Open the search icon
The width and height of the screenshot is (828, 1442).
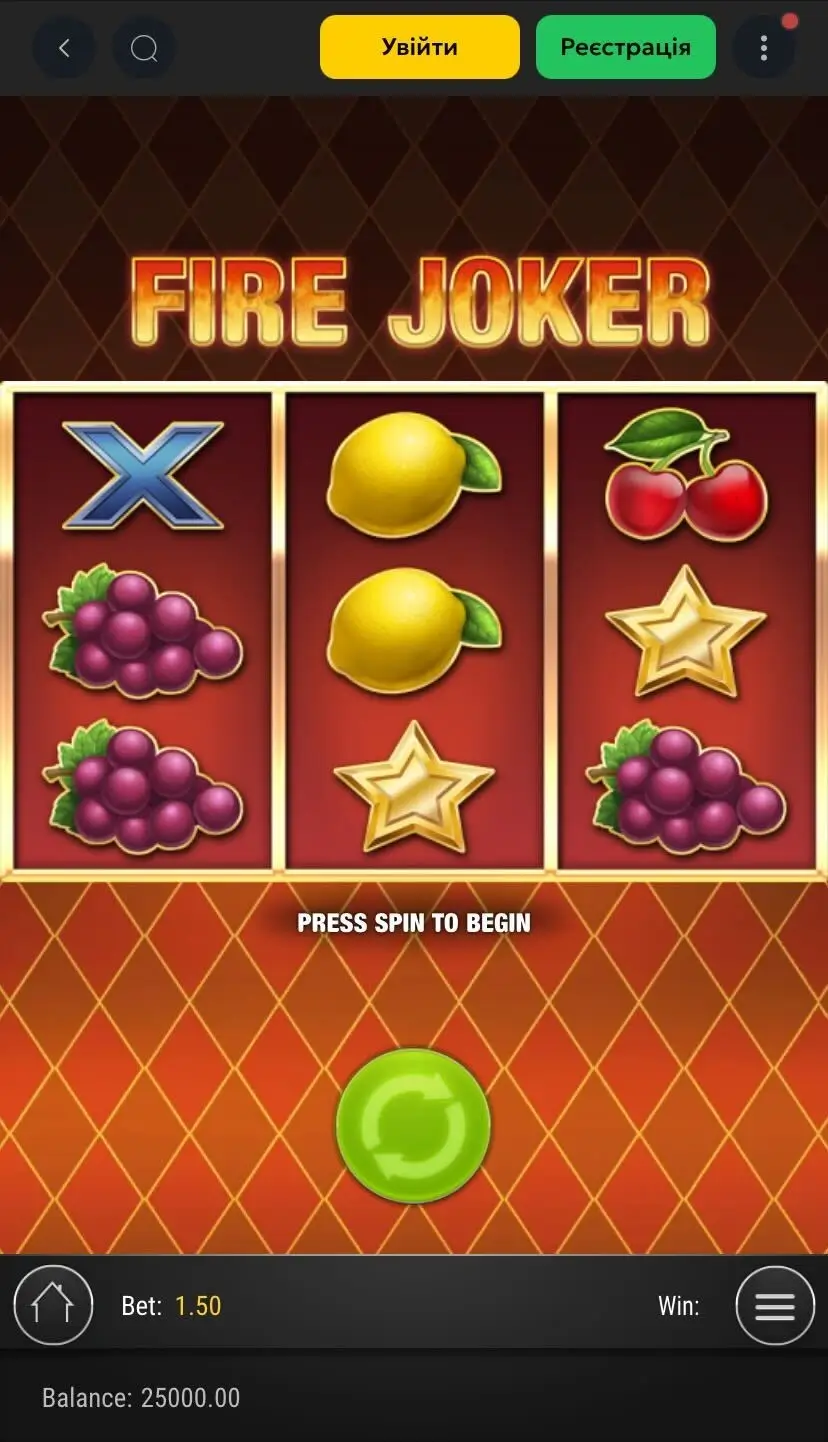click(x=143, y=47)
